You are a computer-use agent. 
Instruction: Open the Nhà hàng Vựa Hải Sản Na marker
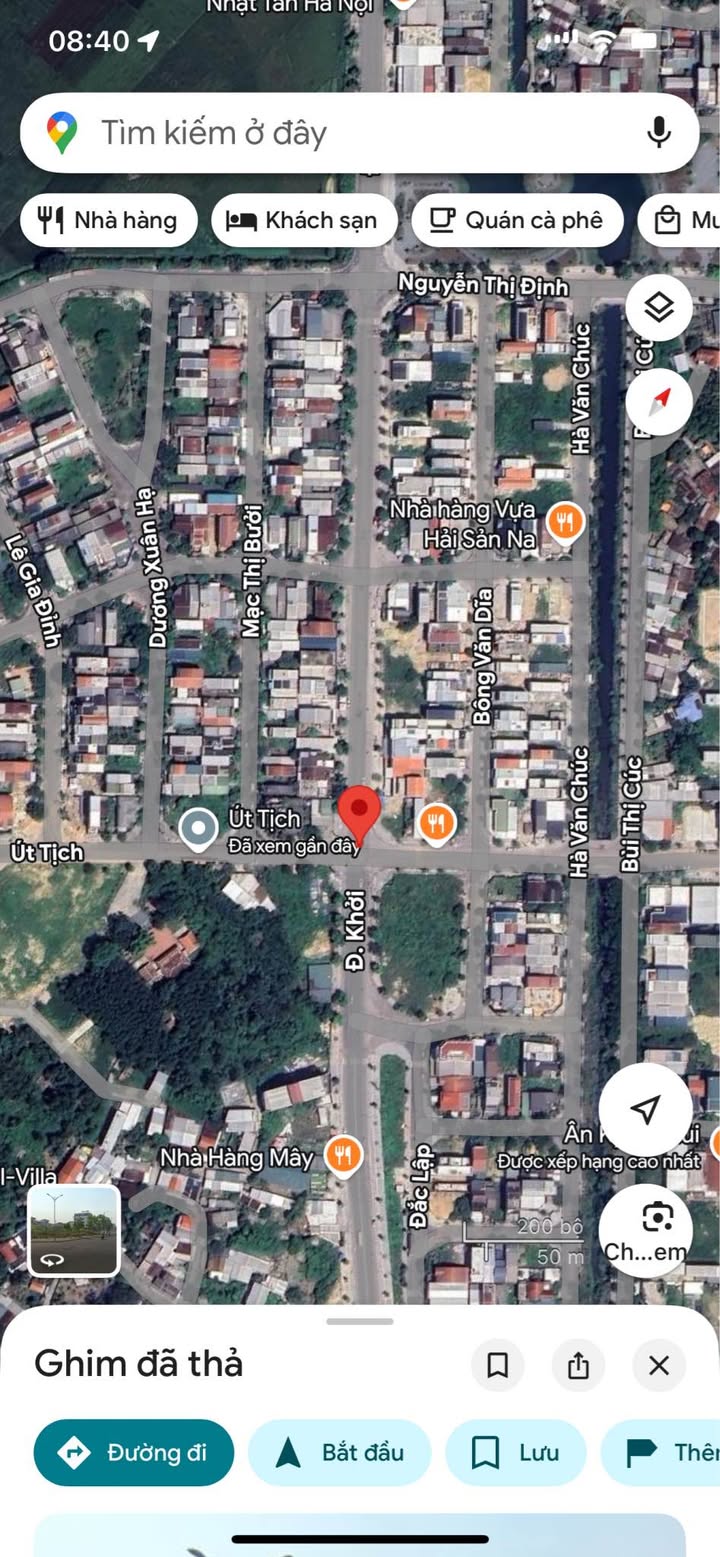pyautogui.click(x=566, y=521)
